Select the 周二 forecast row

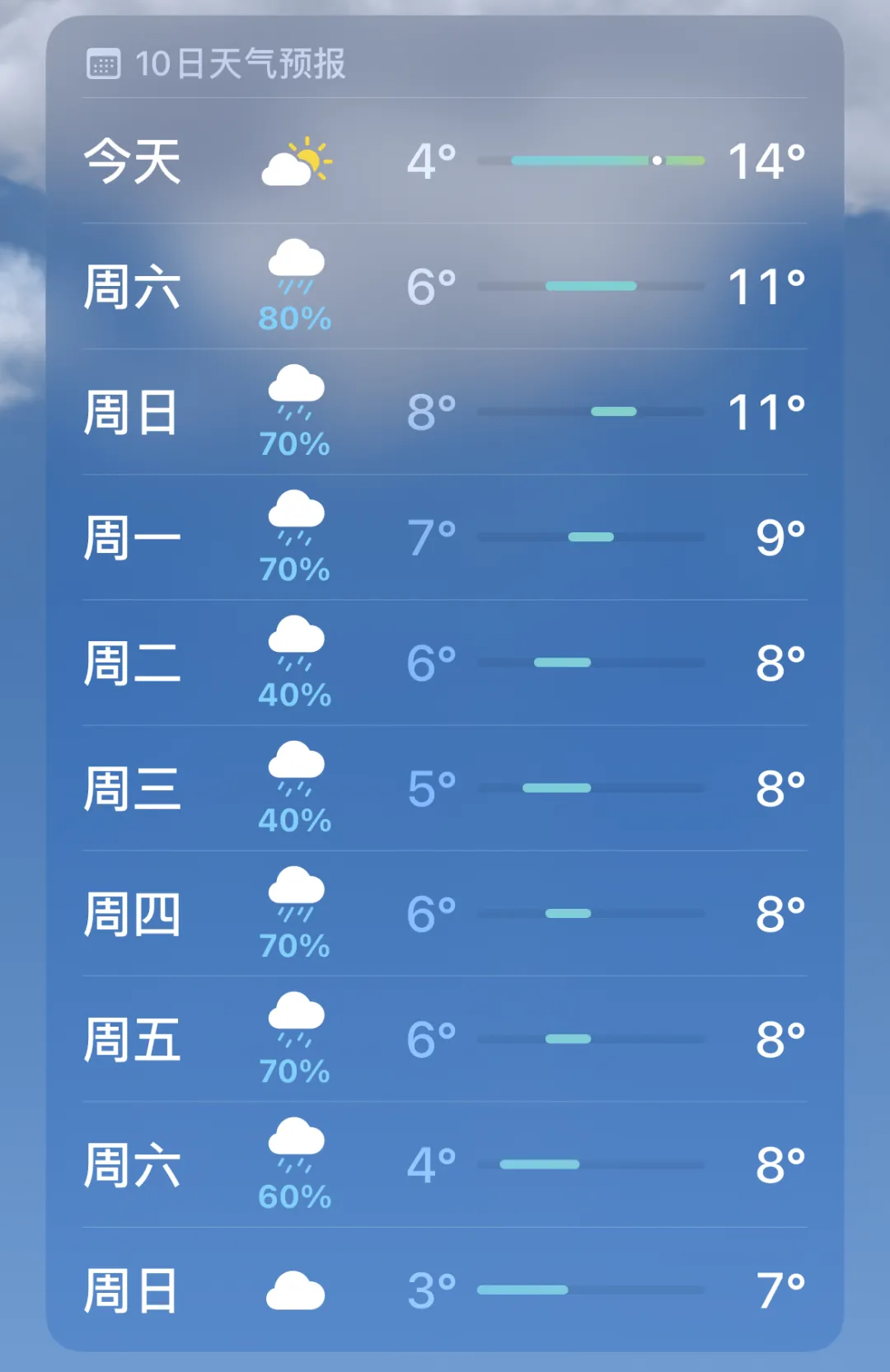pyautogui.click(x=445, y=663)
